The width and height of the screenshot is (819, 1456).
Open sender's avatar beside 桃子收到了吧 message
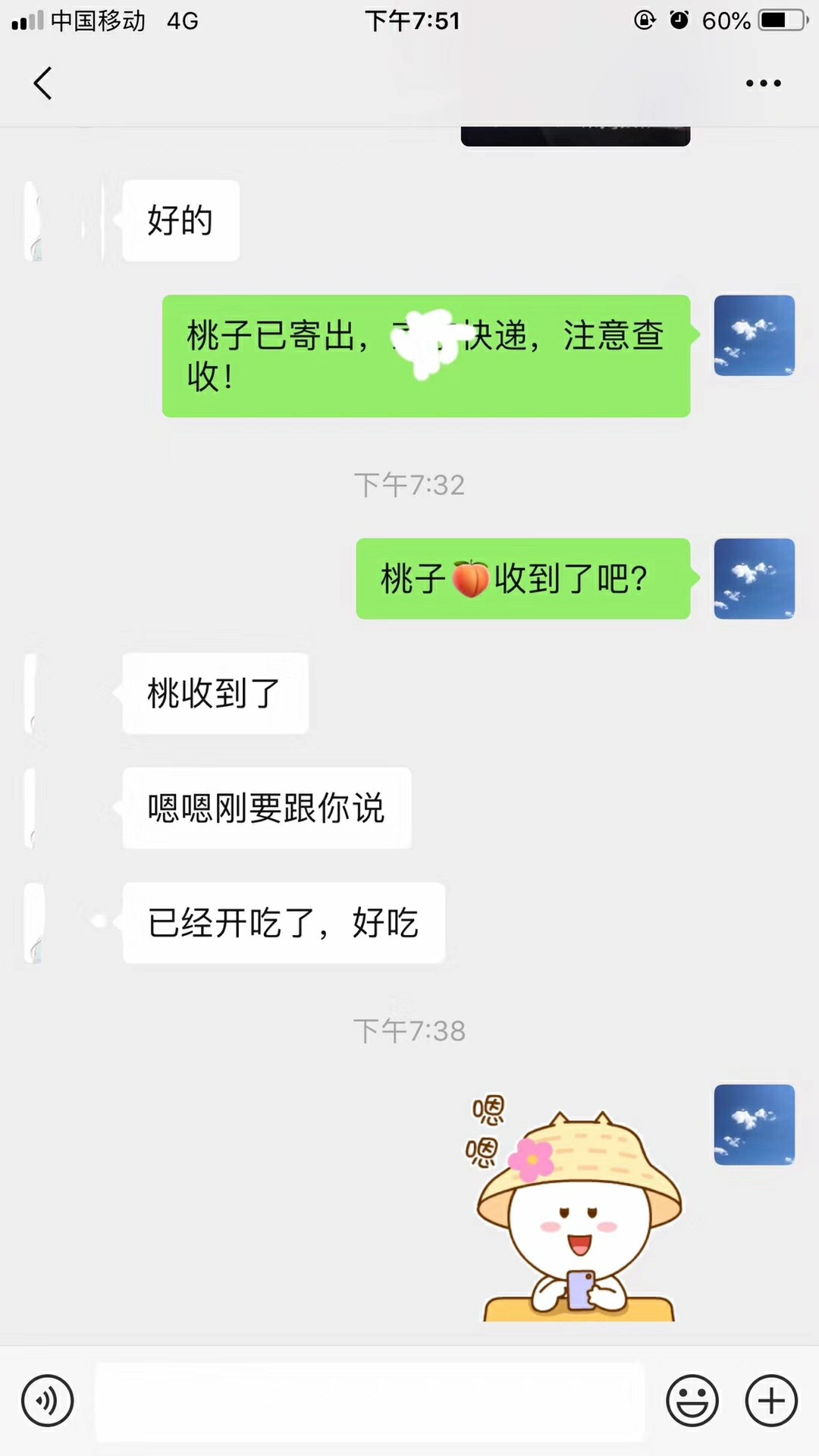(754, 579)
